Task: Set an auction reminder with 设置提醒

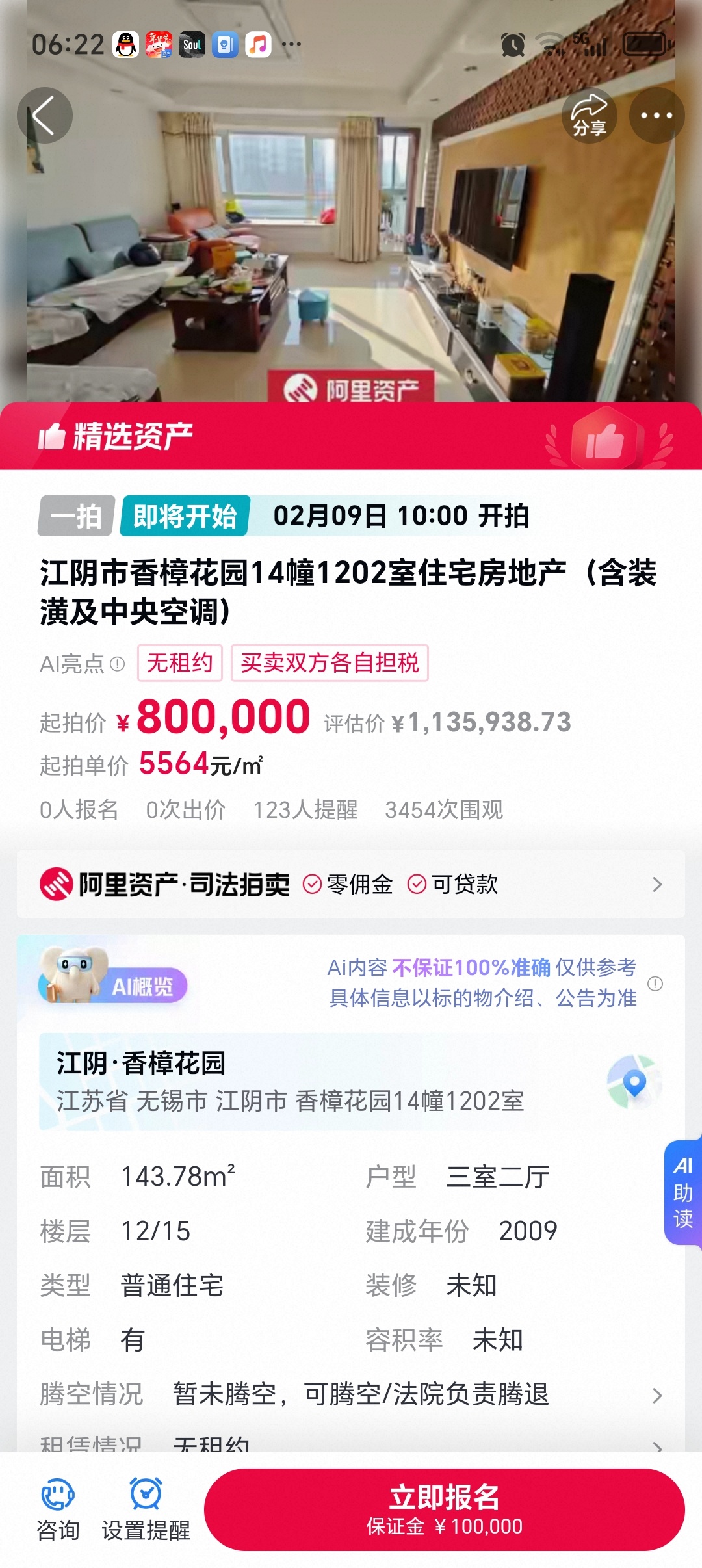Action: (x=146, y=1510)
